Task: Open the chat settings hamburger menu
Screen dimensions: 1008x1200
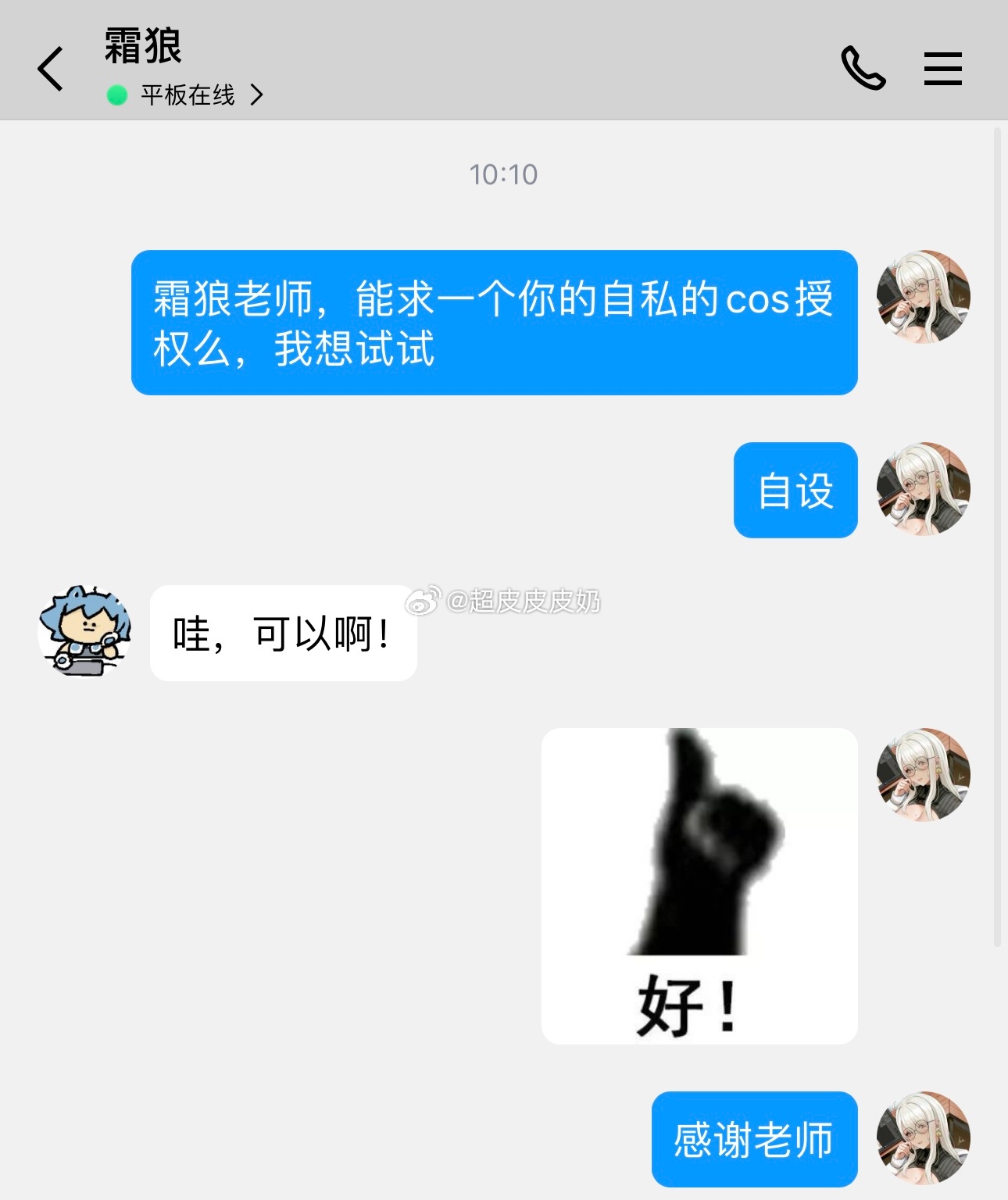Action: point(942,69)
